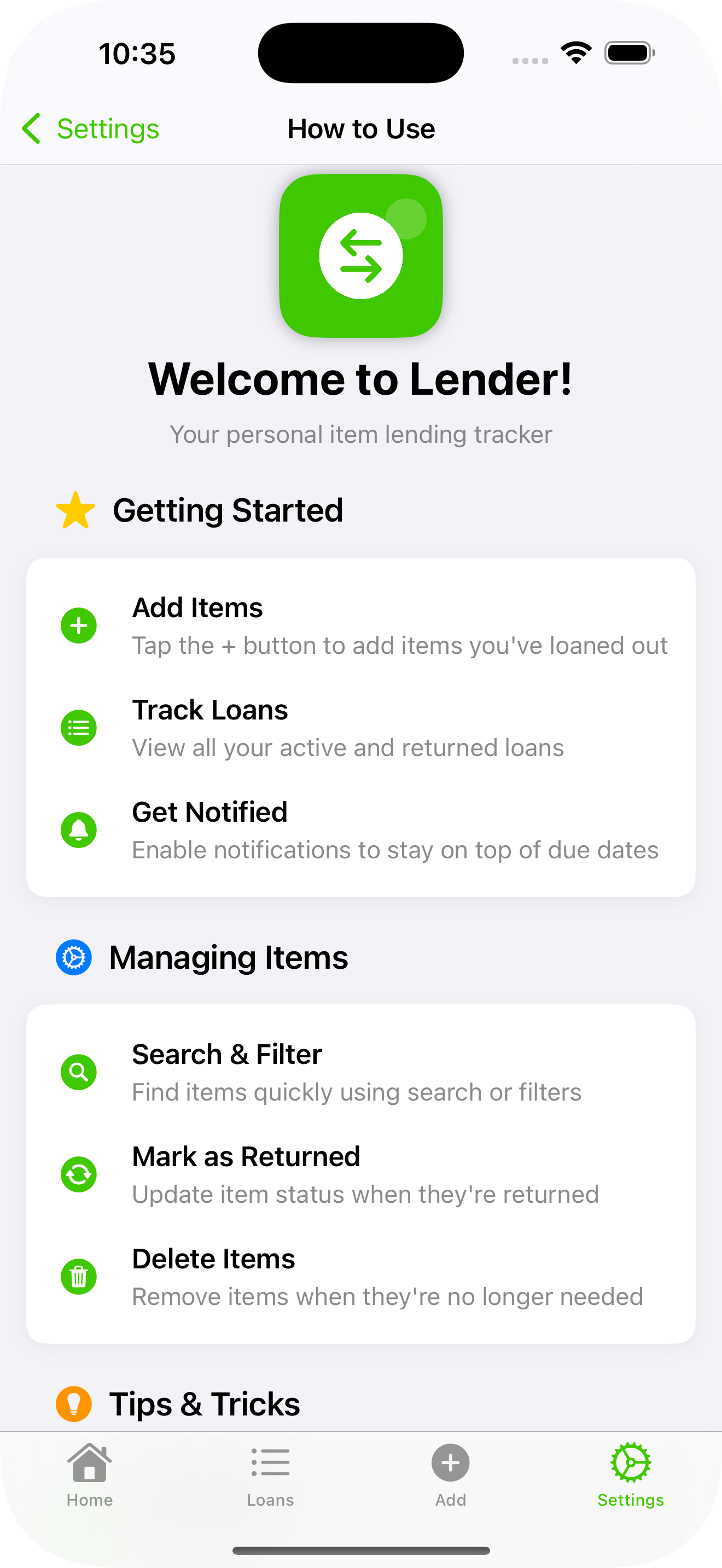722x1568 pixels.
Task: Expand the Managing Items section
Action: (x=228, y=957)
